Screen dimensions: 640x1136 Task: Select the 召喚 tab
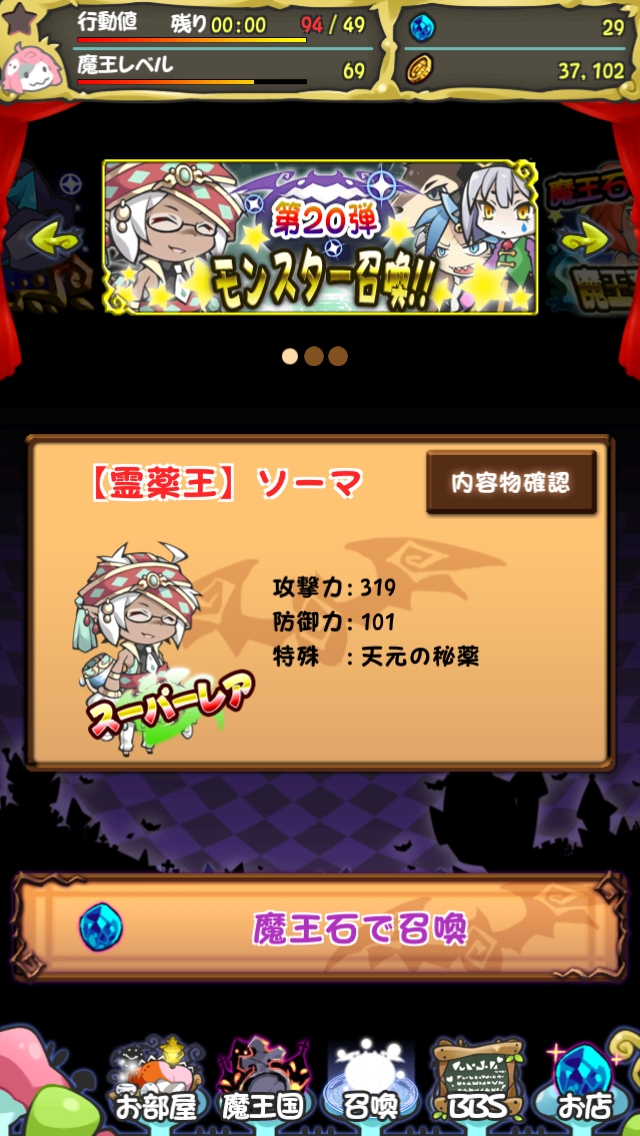pyautogui.click(x=372, y=1082)
